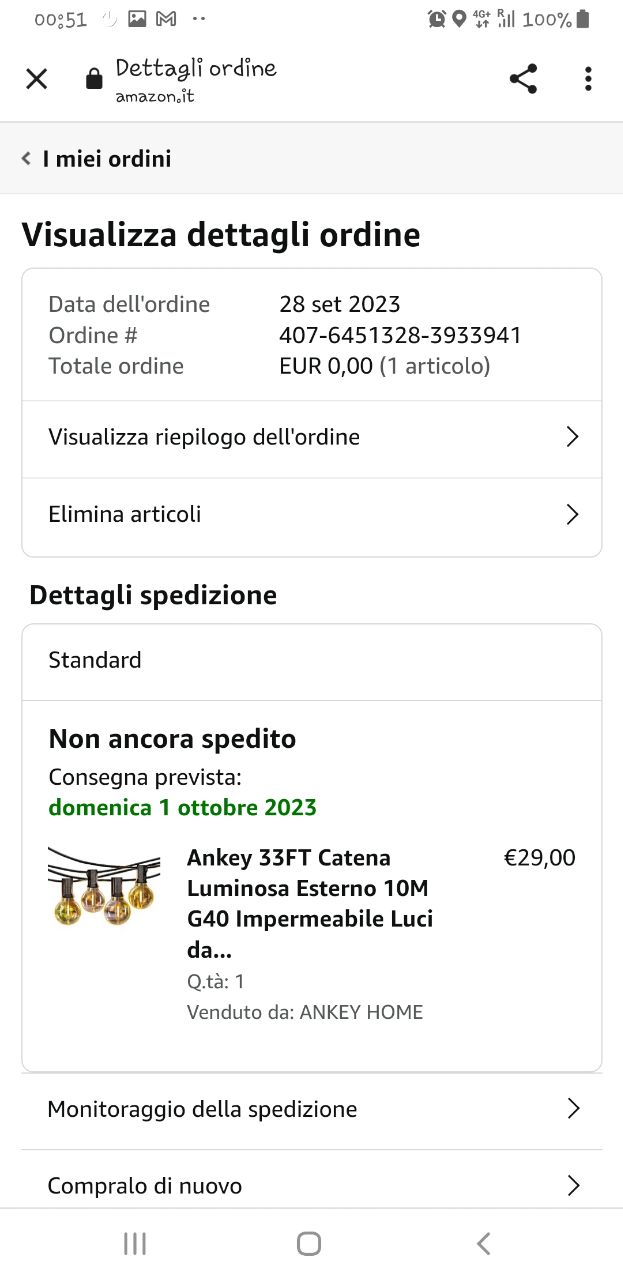Tap the system home button
The width and height of the screenshot is (623, 1280).
point(309,1243)
